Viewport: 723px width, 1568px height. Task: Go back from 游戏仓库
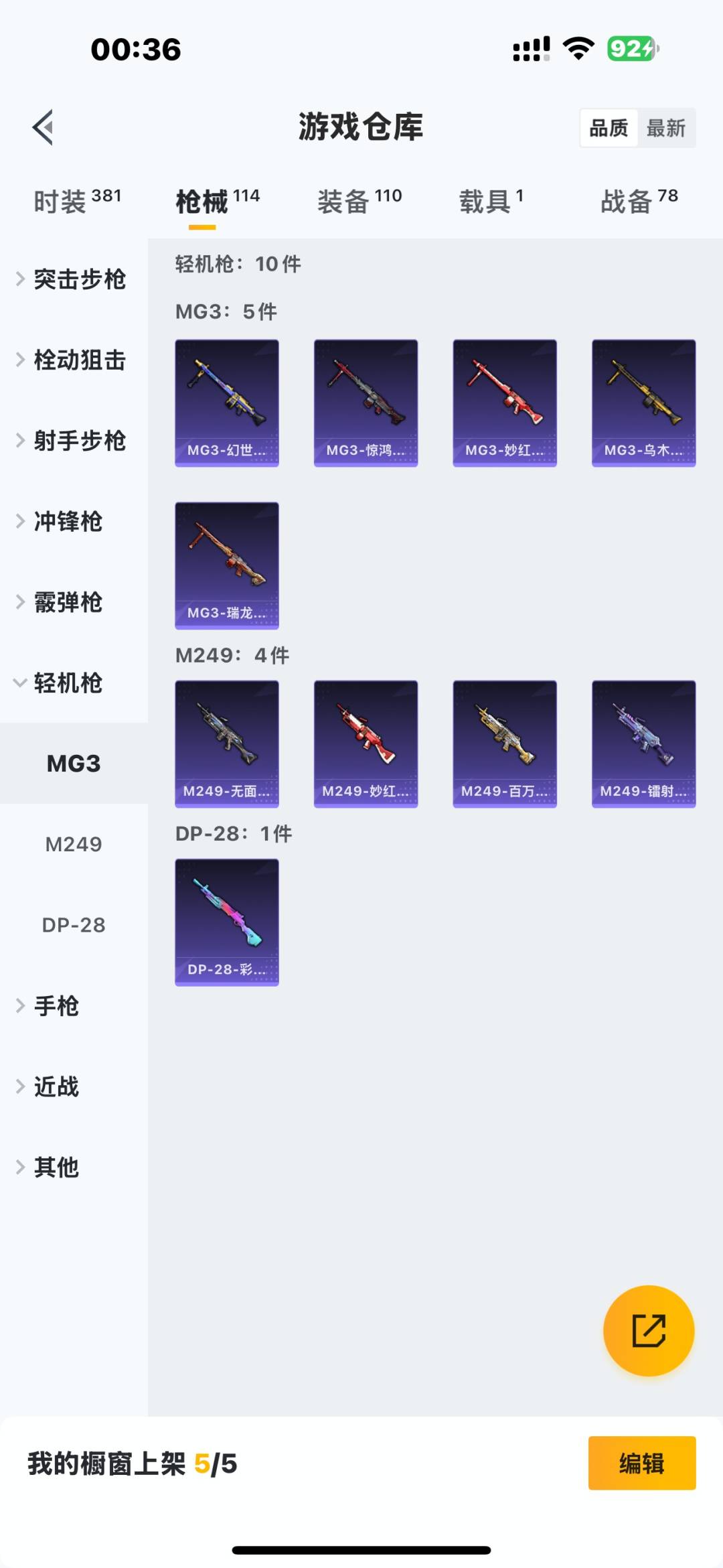[x=44, y=127]
